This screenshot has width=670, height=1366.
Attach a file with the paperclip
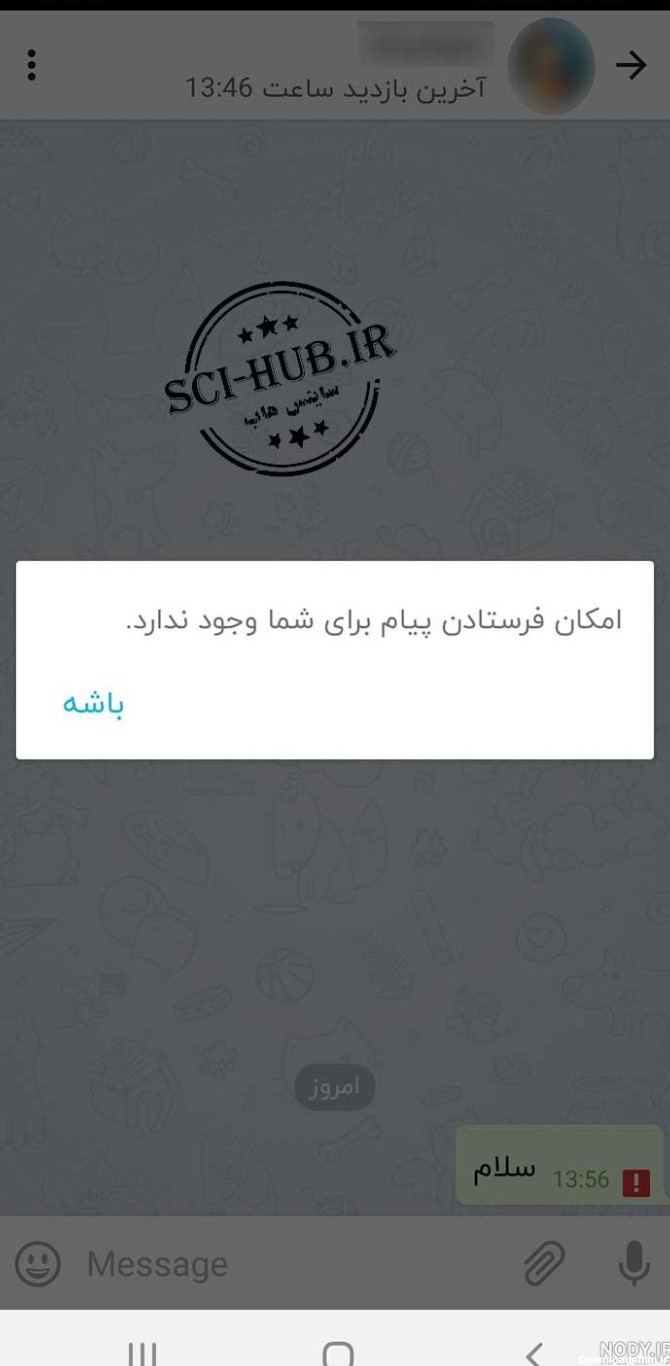pos(545,1265)
